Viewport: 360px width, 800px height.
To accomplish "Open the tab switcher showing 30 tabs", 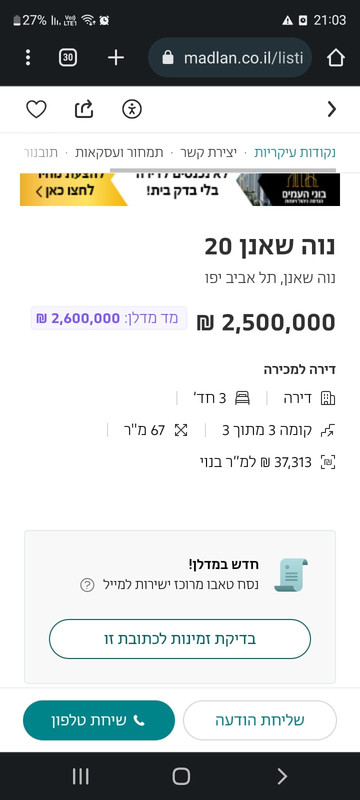I will (68, 58).
